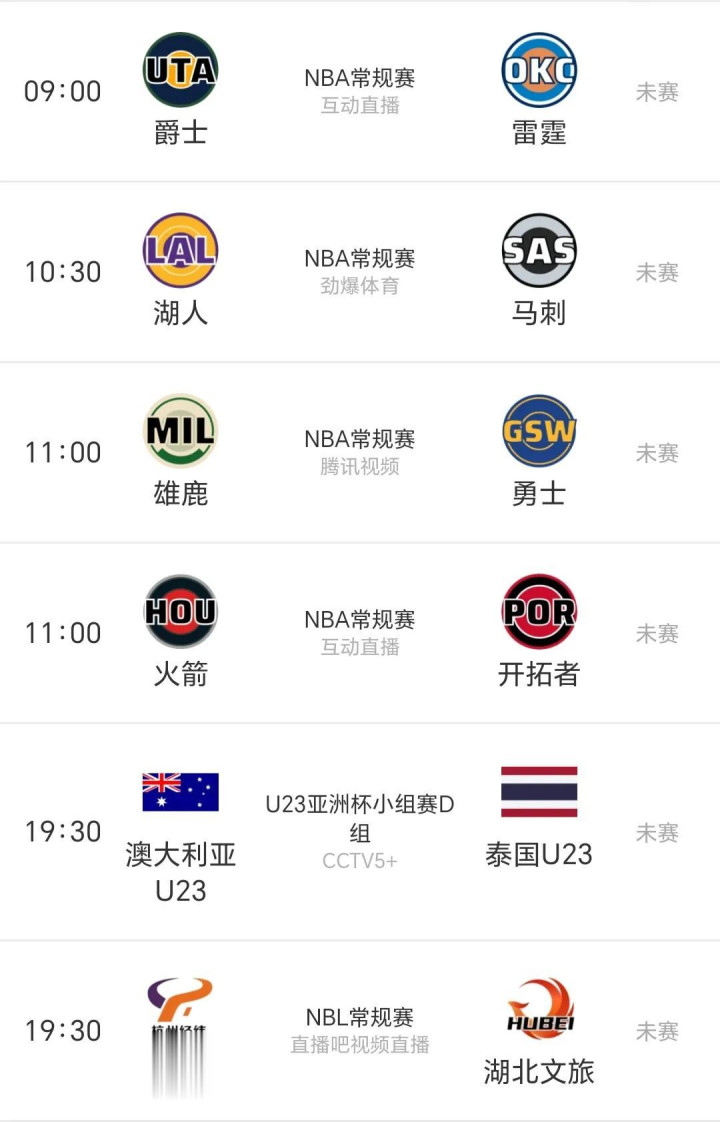Open Australia U23 vs Thailand U23 match
720x1122 pixels.
click(360, 832)
